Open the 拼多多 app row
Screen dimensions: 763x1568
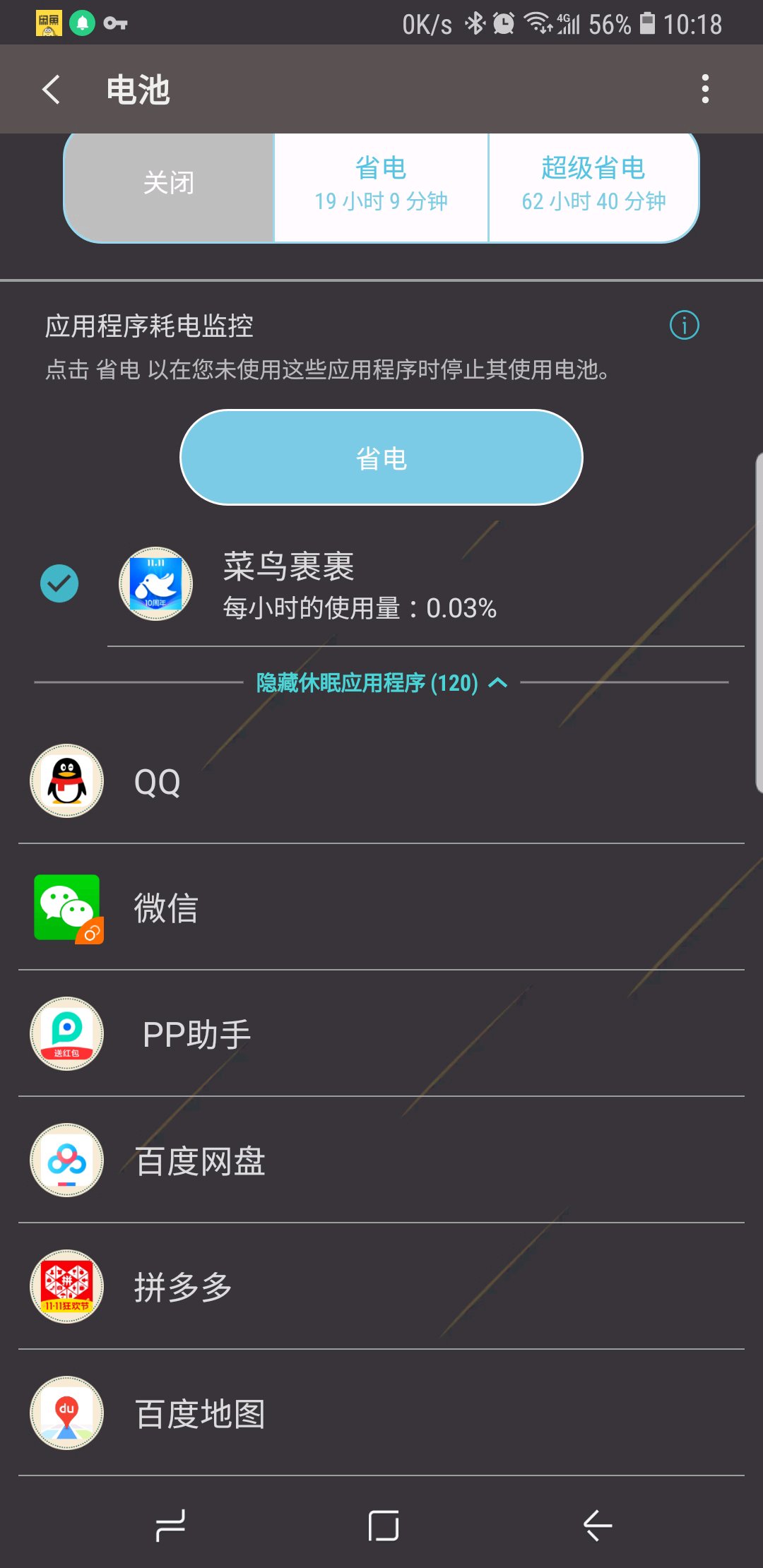coord(381,1287)
